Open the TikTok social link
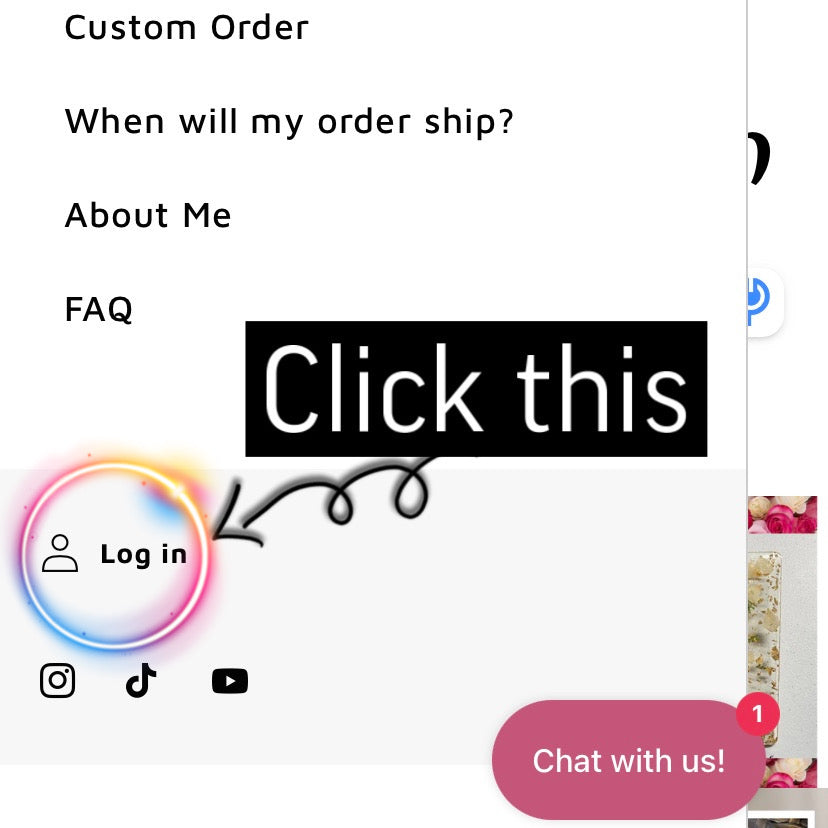Image resolution: width=828 pixels, height=828 pixels. (141, 681)
